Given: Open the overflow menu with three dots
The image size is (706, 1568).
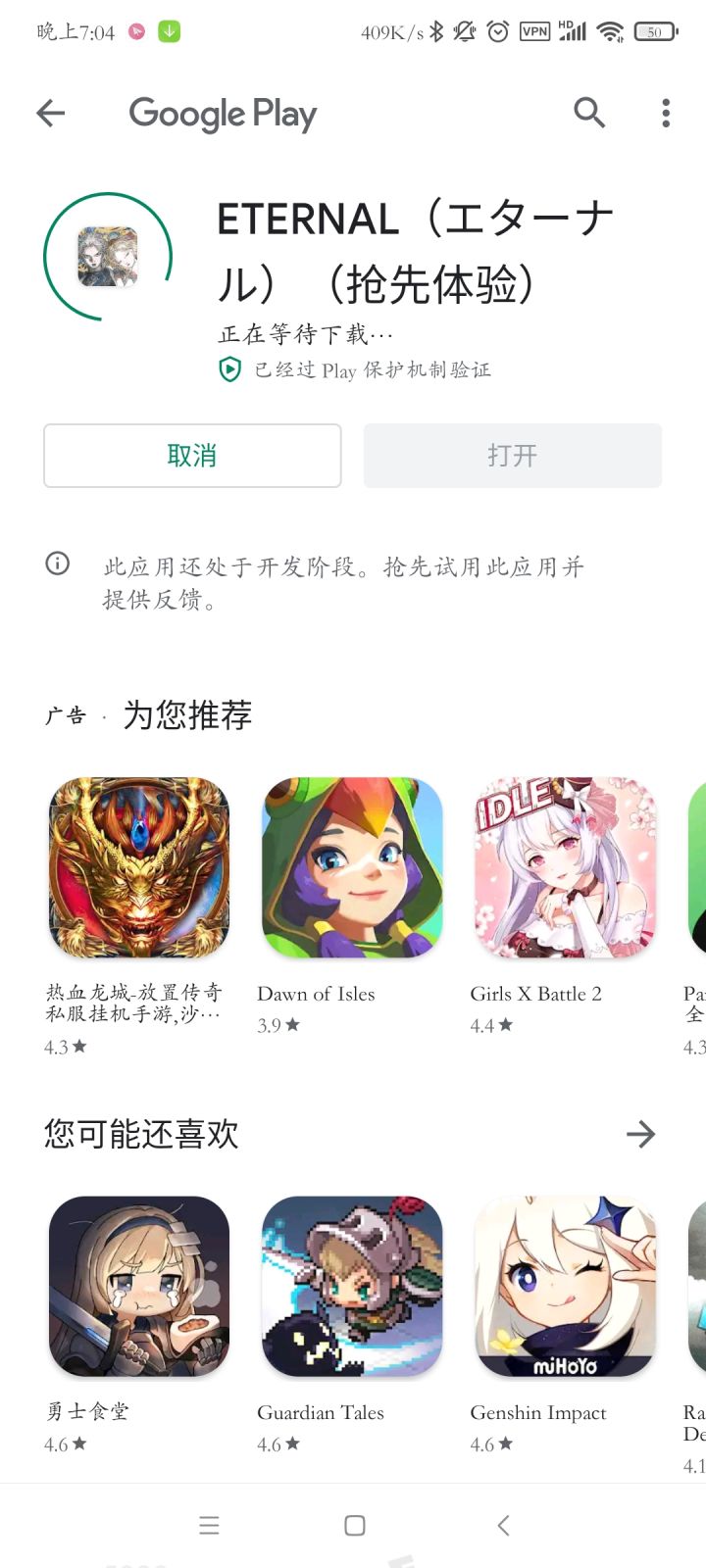Looking at the screenshot, I should pyautogui.click(x=665, y=113).
